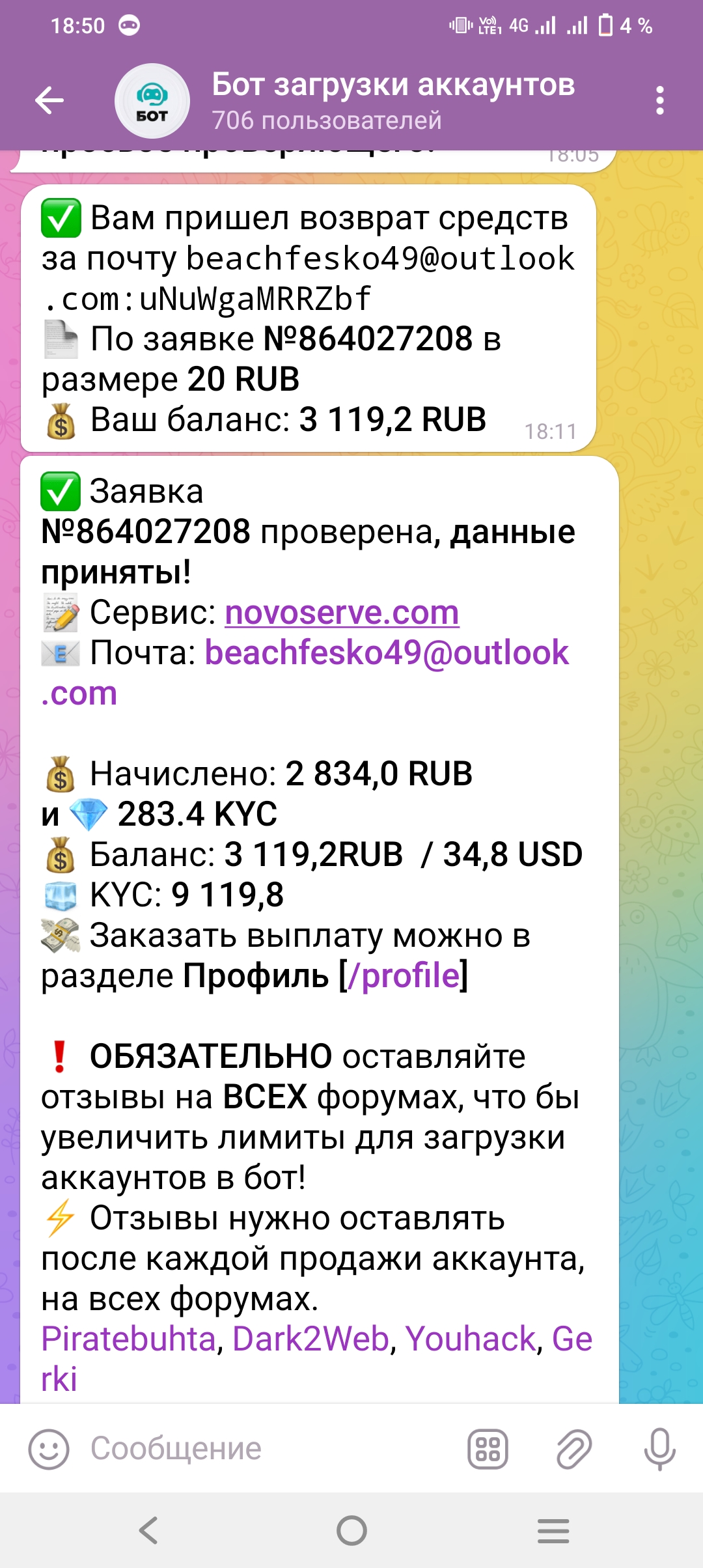Open system recent apps
The image size is (703, 1568).
click(x=553, y=1530)
